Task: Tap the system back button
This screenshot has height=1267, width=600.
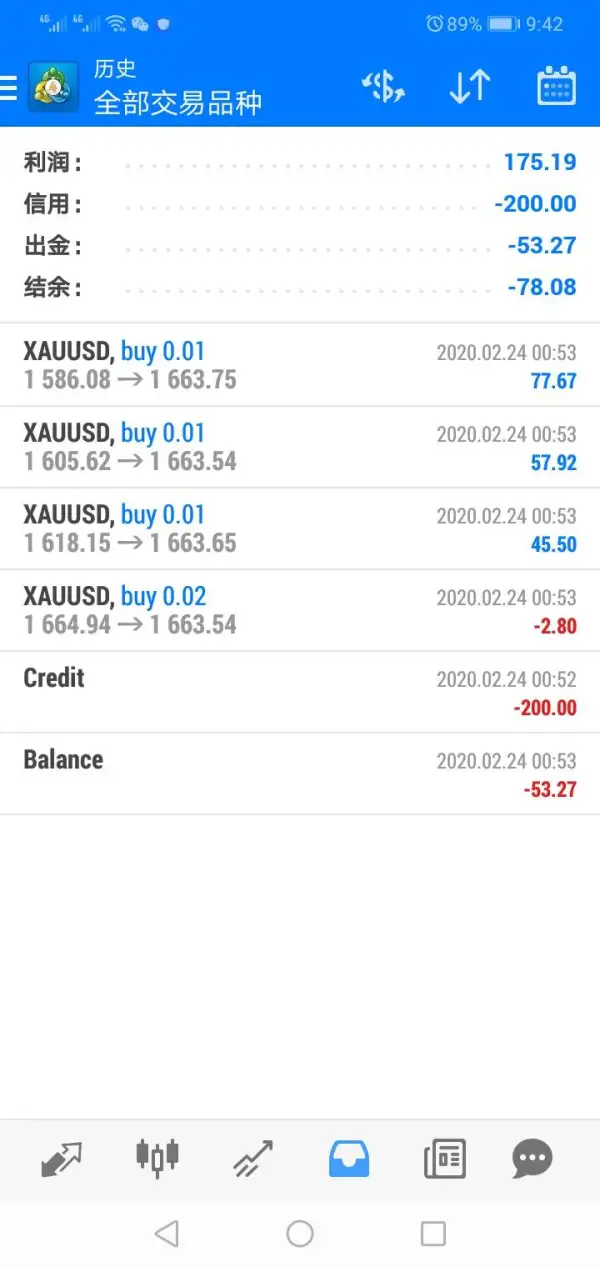Action: coord(167,1234)
